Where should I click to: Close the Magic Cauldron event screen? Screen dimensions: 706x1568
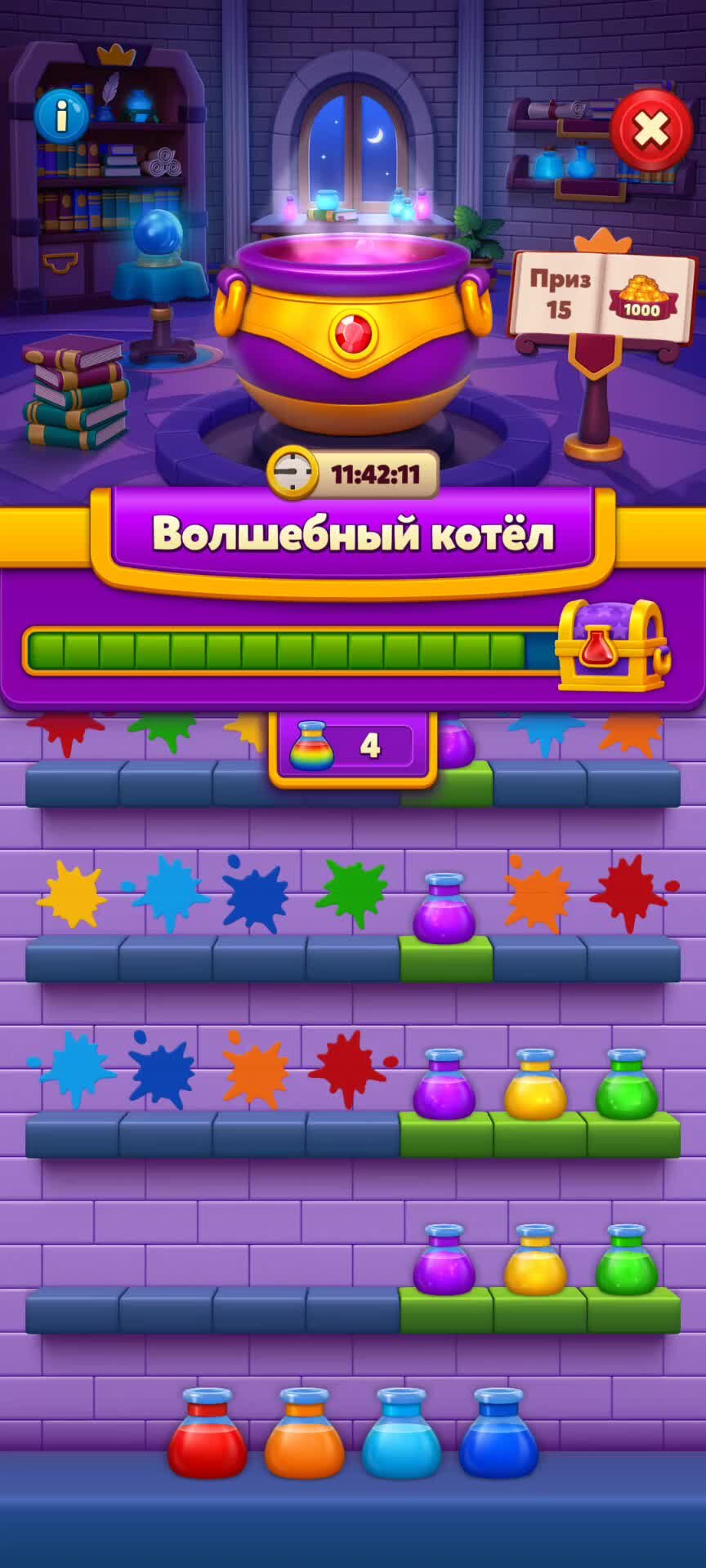[x=652, y=131]
